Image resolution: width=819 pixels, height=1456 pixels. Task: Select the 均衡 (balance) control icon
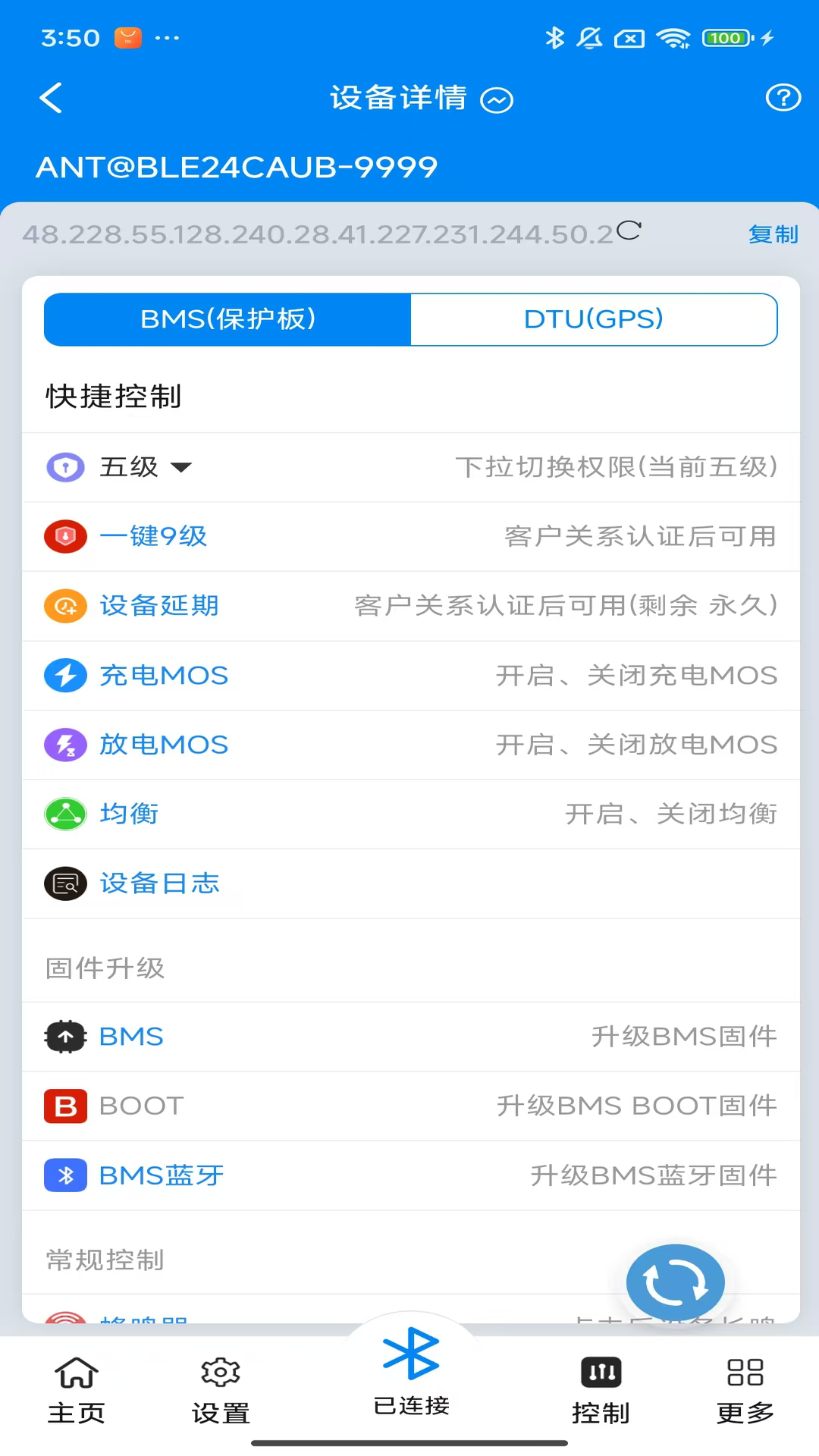[66, 814]
